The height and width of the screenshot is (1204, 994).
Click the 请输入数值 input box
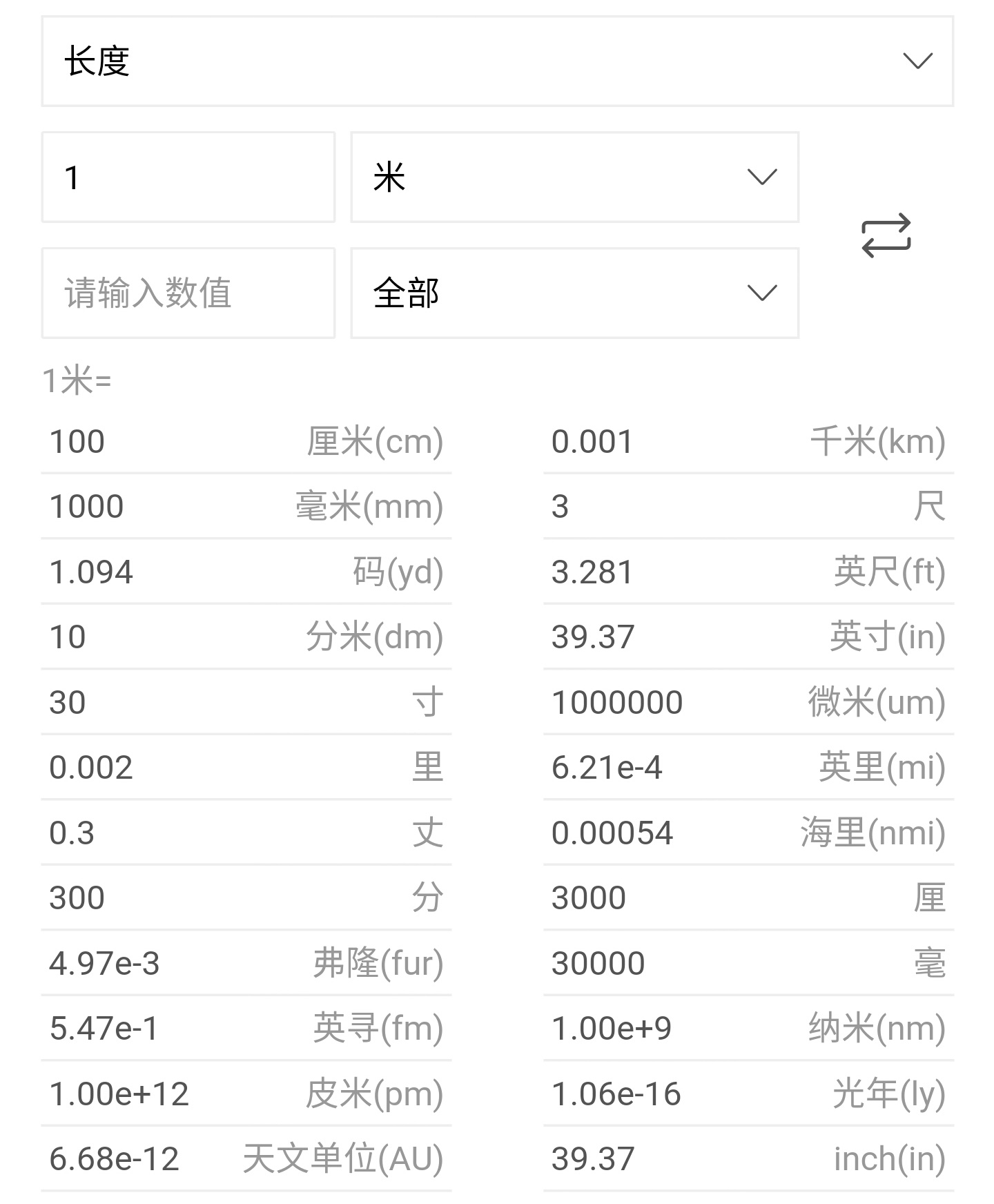[x=188, y=293]
